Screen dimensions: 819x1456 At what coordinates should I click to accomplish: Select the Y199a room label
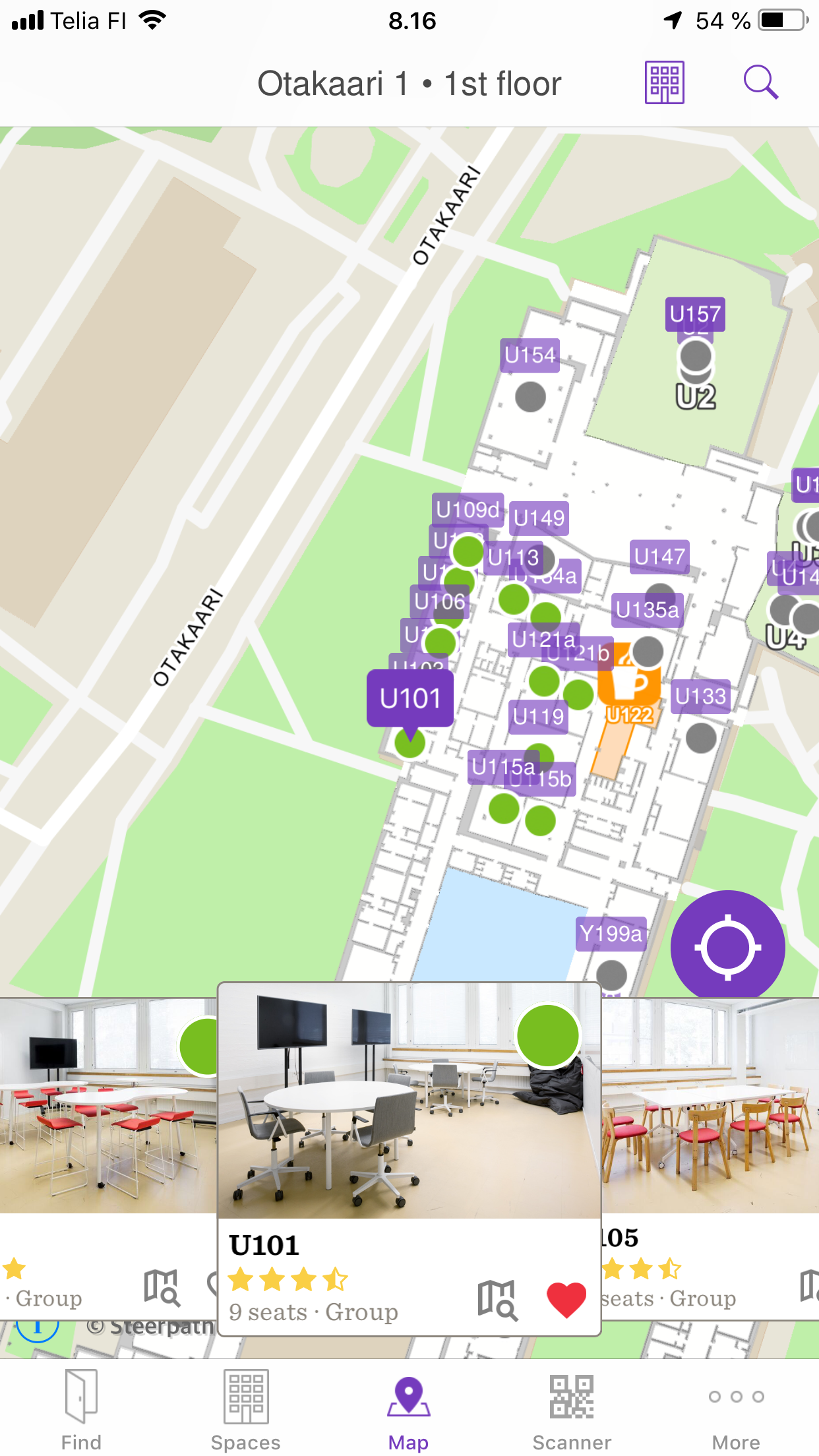pyautogui.click(x=611, y=934)
